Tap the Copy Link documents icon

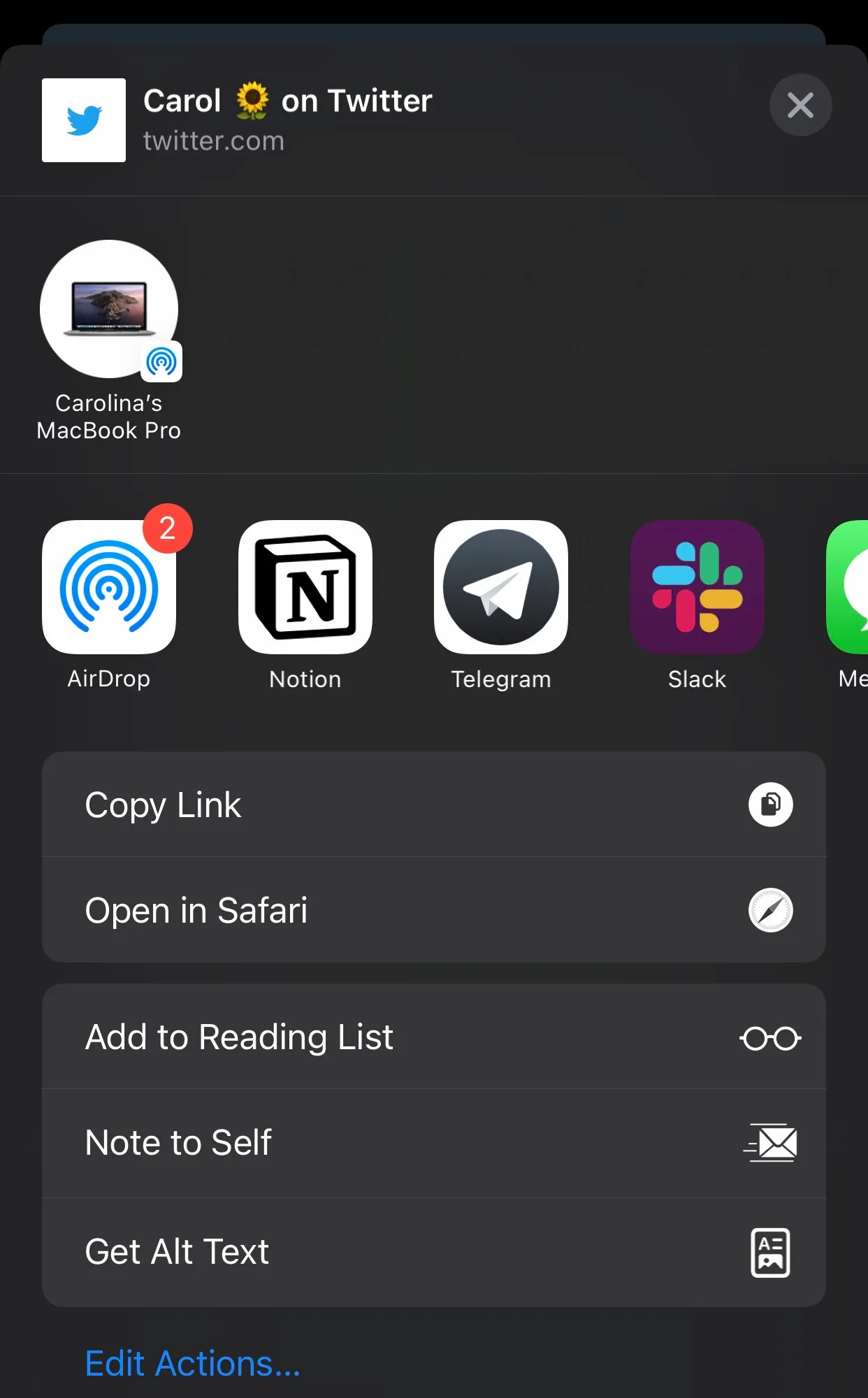pos(771,805)
